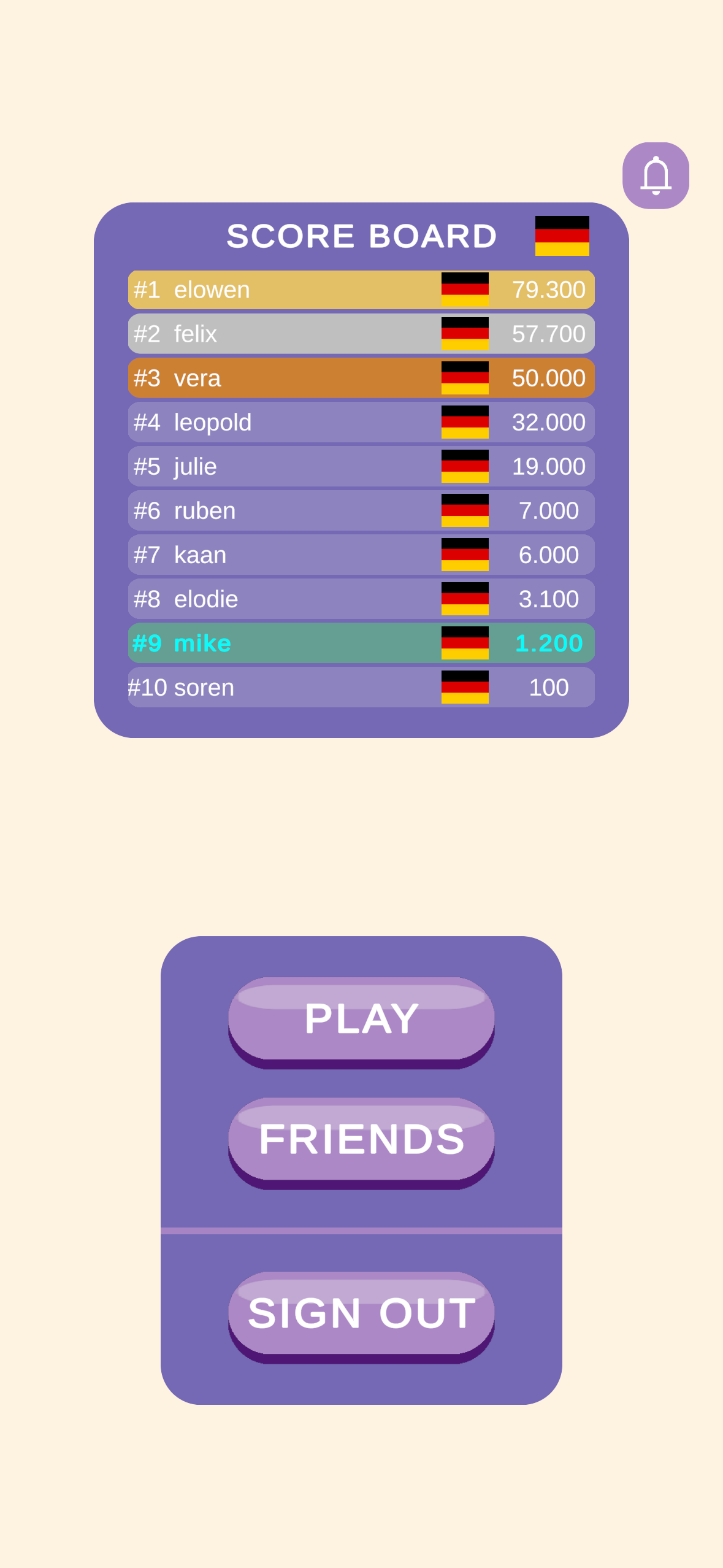Select vera's German flag icon
This screenshot has height=1568, width=723.
coord(465,377)
